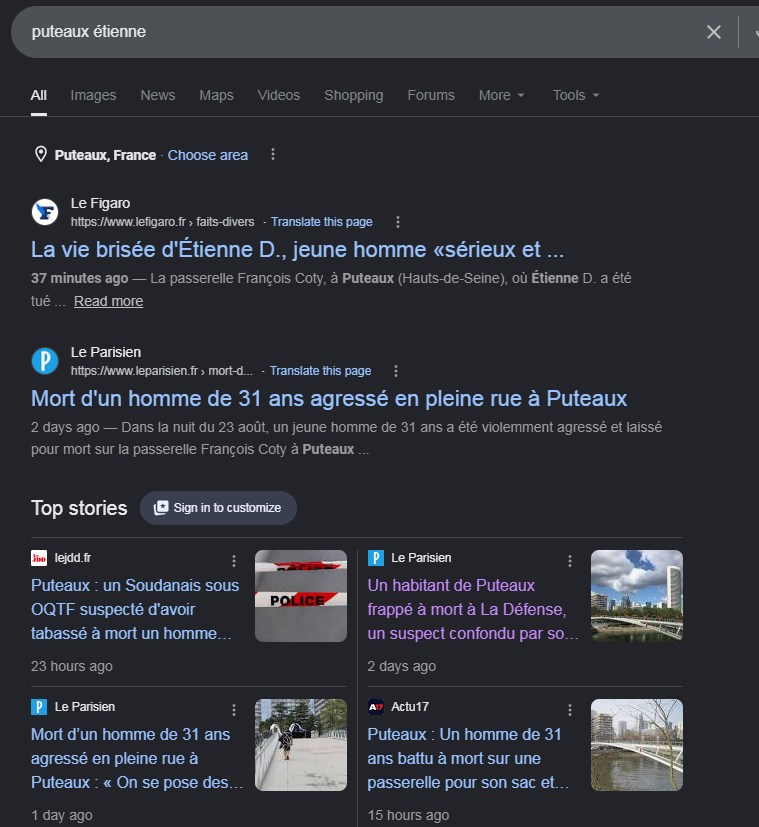Switch to the Images tab
Viewport: 759px width, 827px height.
(93, 95)
